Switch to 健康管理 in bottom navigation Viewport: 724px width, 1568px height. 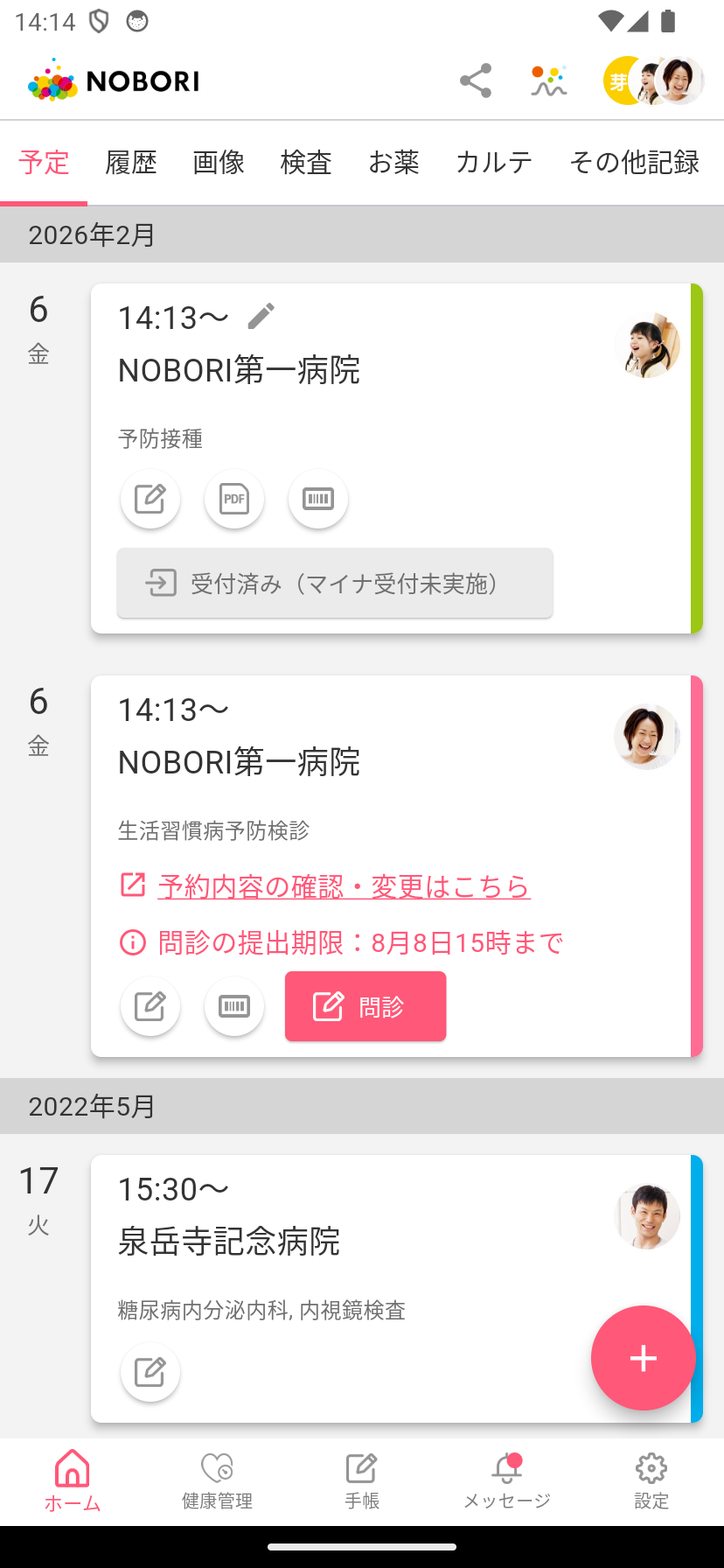click(x=217, y=1479)
